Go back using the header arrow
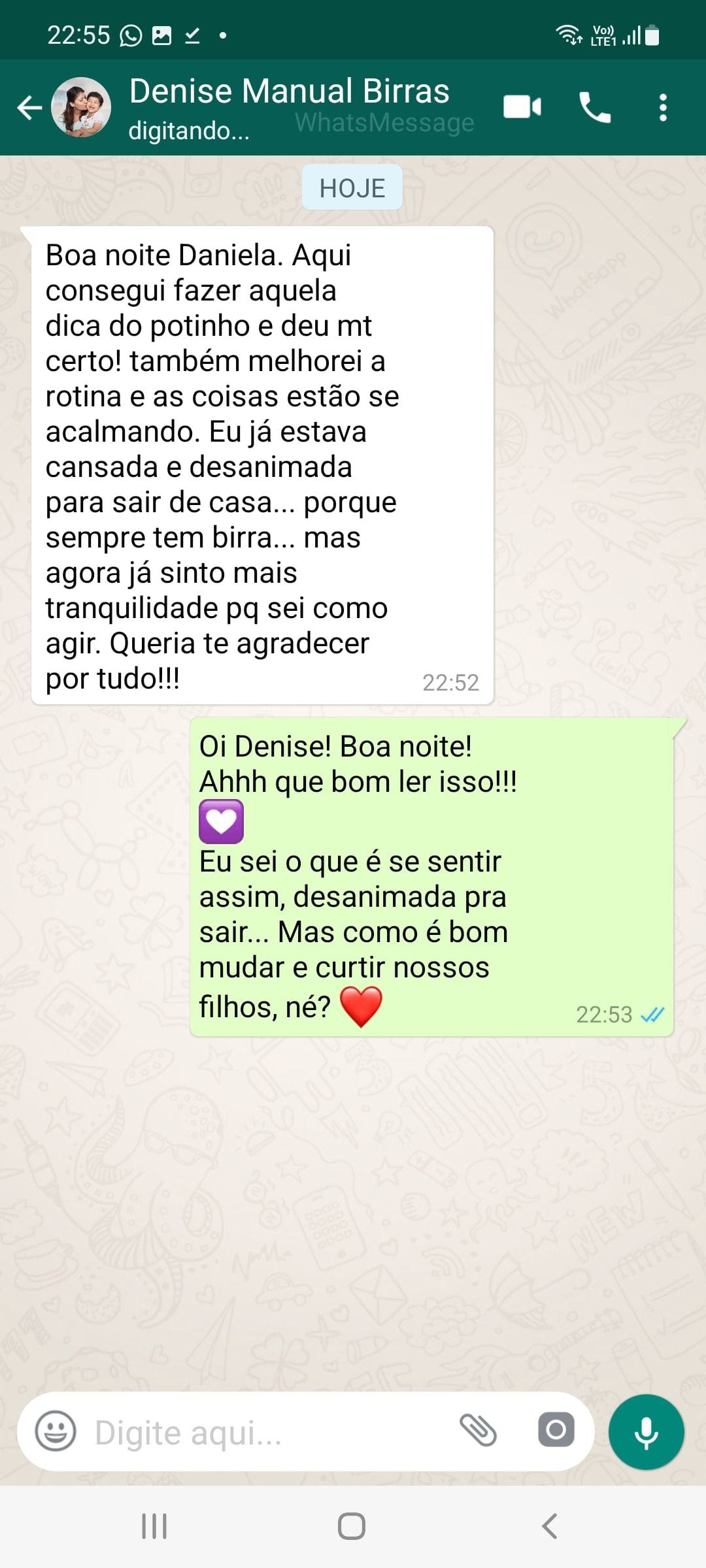Screen dimensions: 706x1568 click(29, 108)
